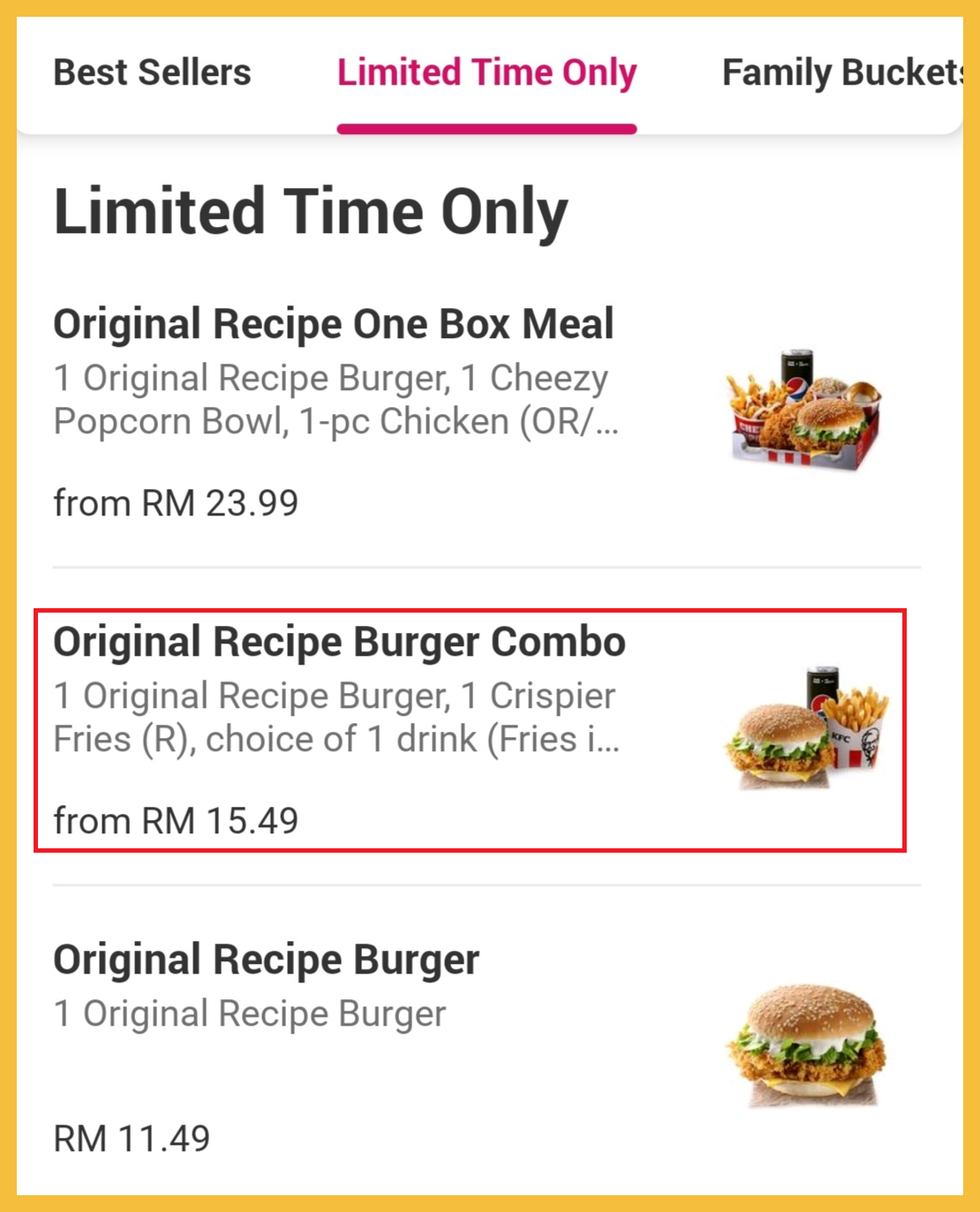Open Original Recipe One Box Meal item
This screenshot has height=1212, width=980.
pos(334,324)
